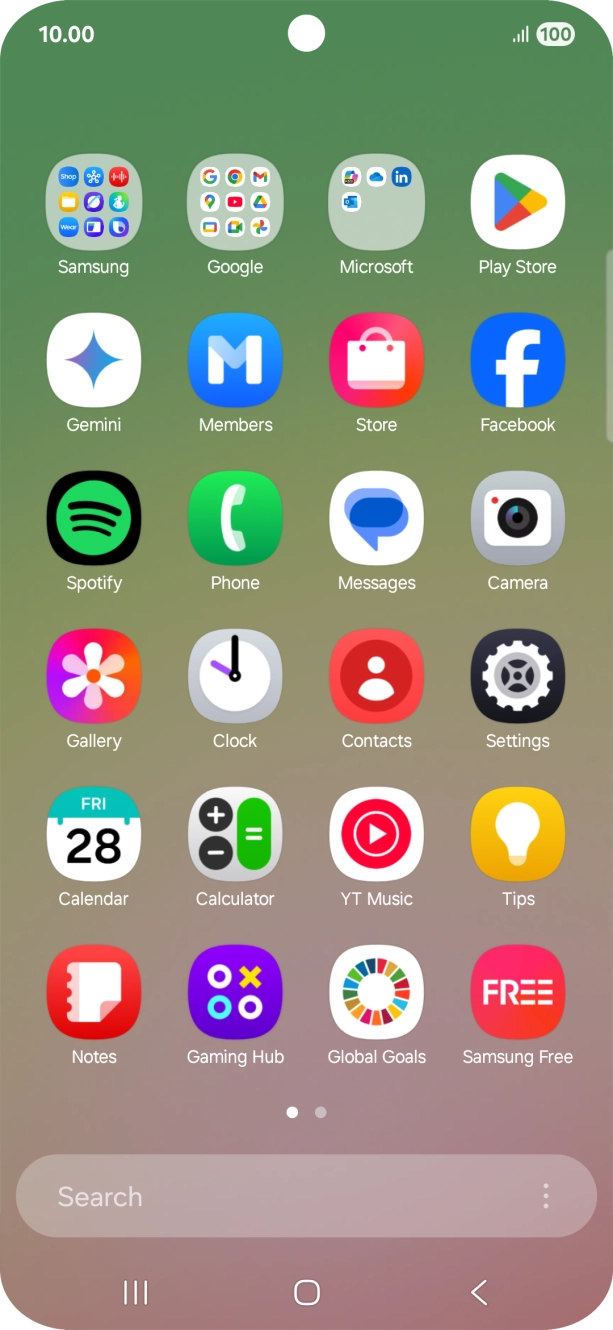This screenshot has height=1330, width=613.
Task: Open the Facebook app
Action: pyautogui.click(x=517, y=360)
